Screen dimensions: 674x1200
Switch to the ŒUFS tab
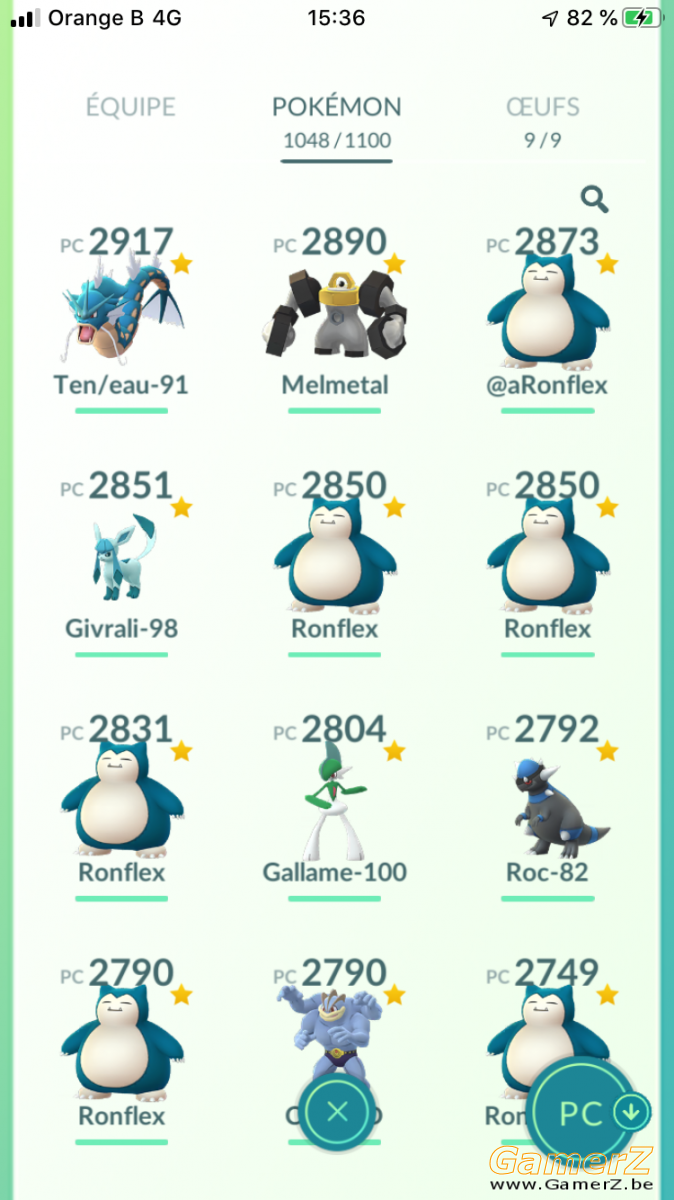point(543,121)
